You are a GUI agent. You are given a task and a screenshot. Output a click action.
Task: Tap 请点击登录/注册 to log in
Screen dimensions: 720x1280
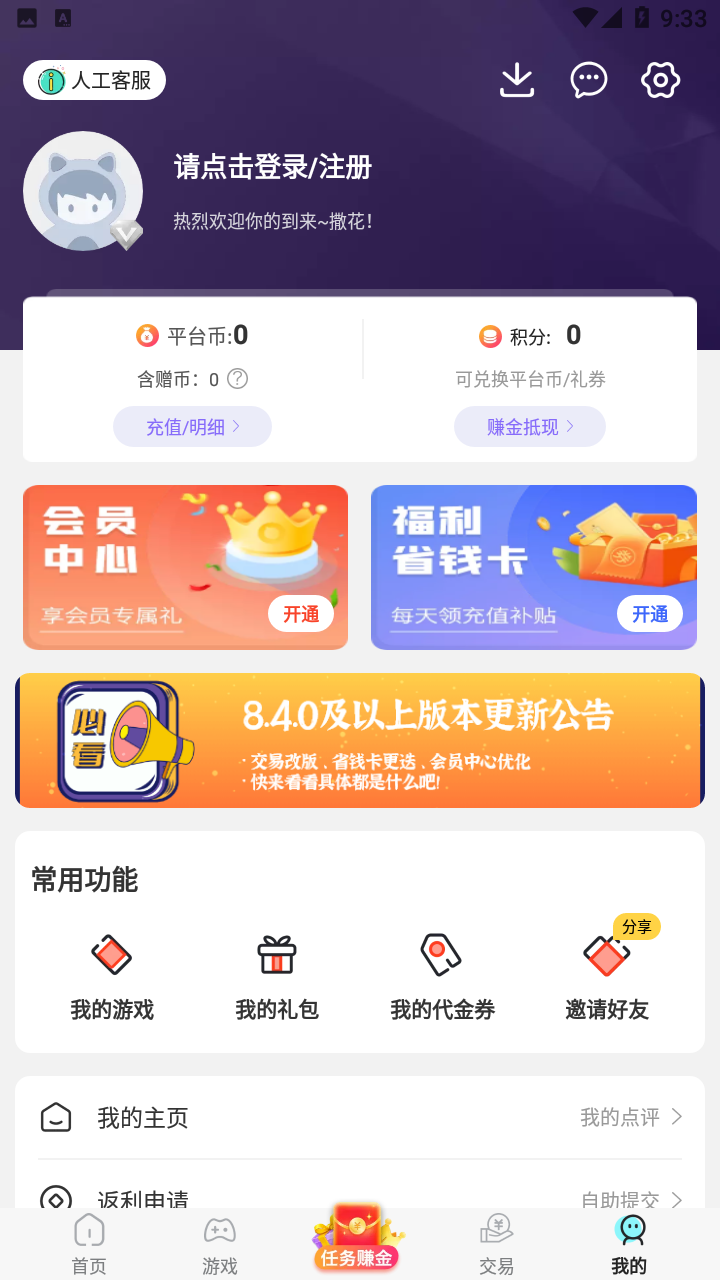click(273, 168)
